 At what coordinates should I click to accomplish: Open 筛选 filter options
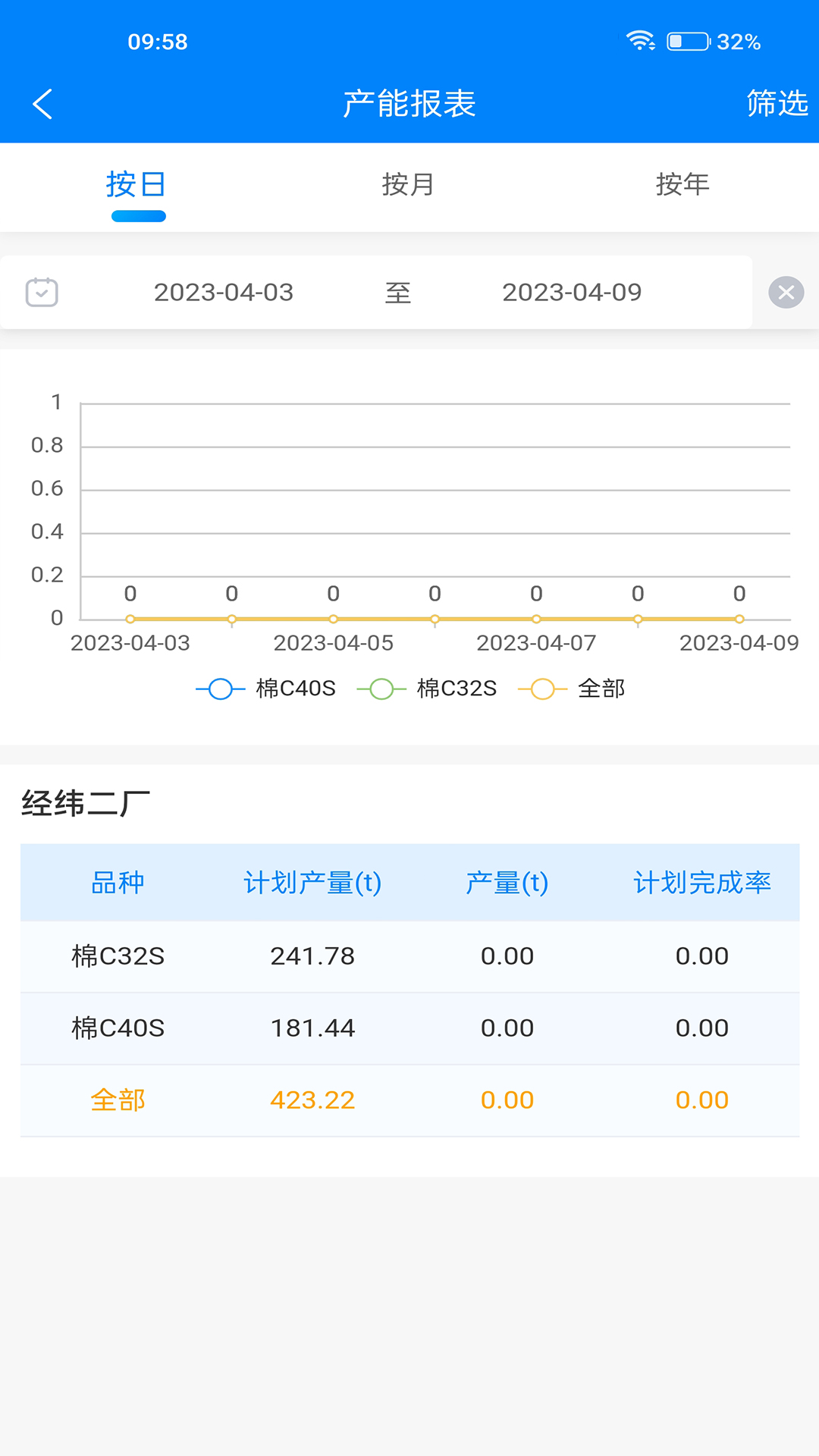pos(775,104)
